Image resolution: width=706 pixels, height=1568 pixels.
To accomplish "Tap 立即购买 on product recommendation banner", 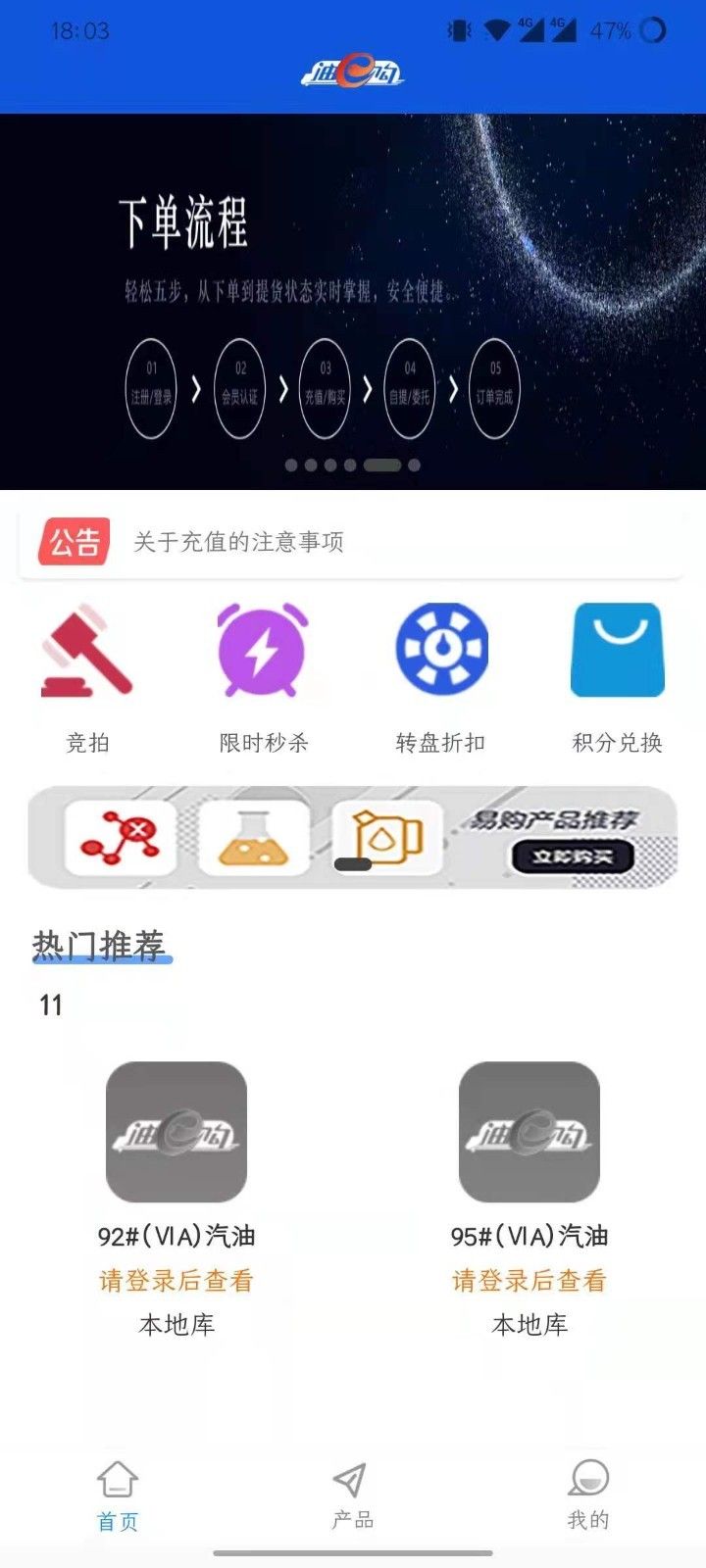I will point(572,857).
